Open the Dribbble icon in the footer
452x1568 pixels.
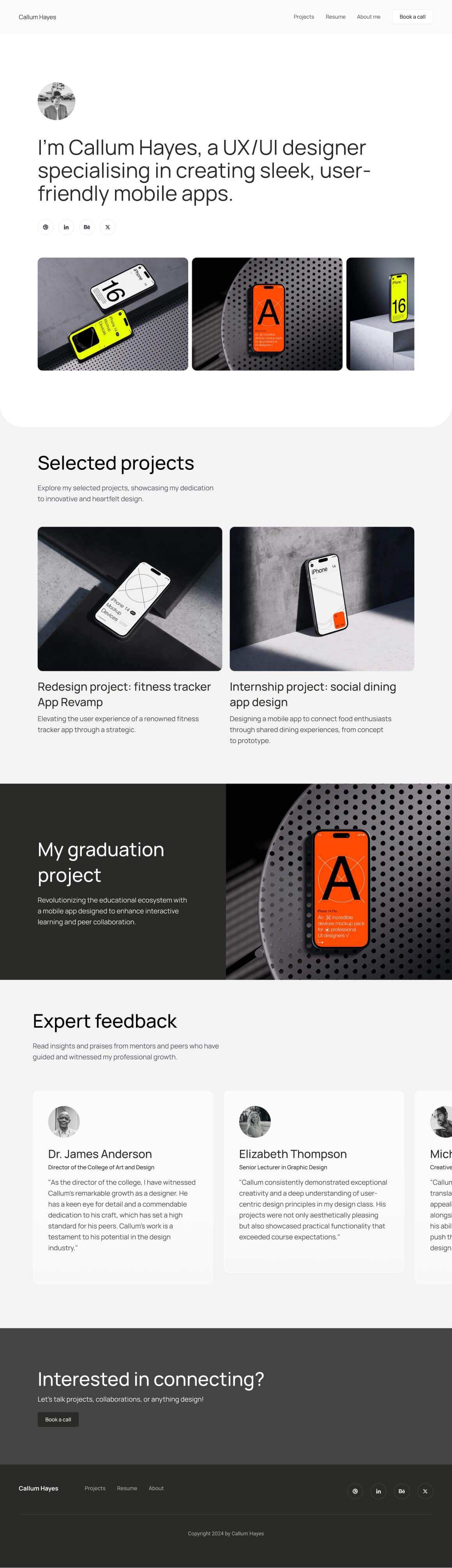(355, 1491)
